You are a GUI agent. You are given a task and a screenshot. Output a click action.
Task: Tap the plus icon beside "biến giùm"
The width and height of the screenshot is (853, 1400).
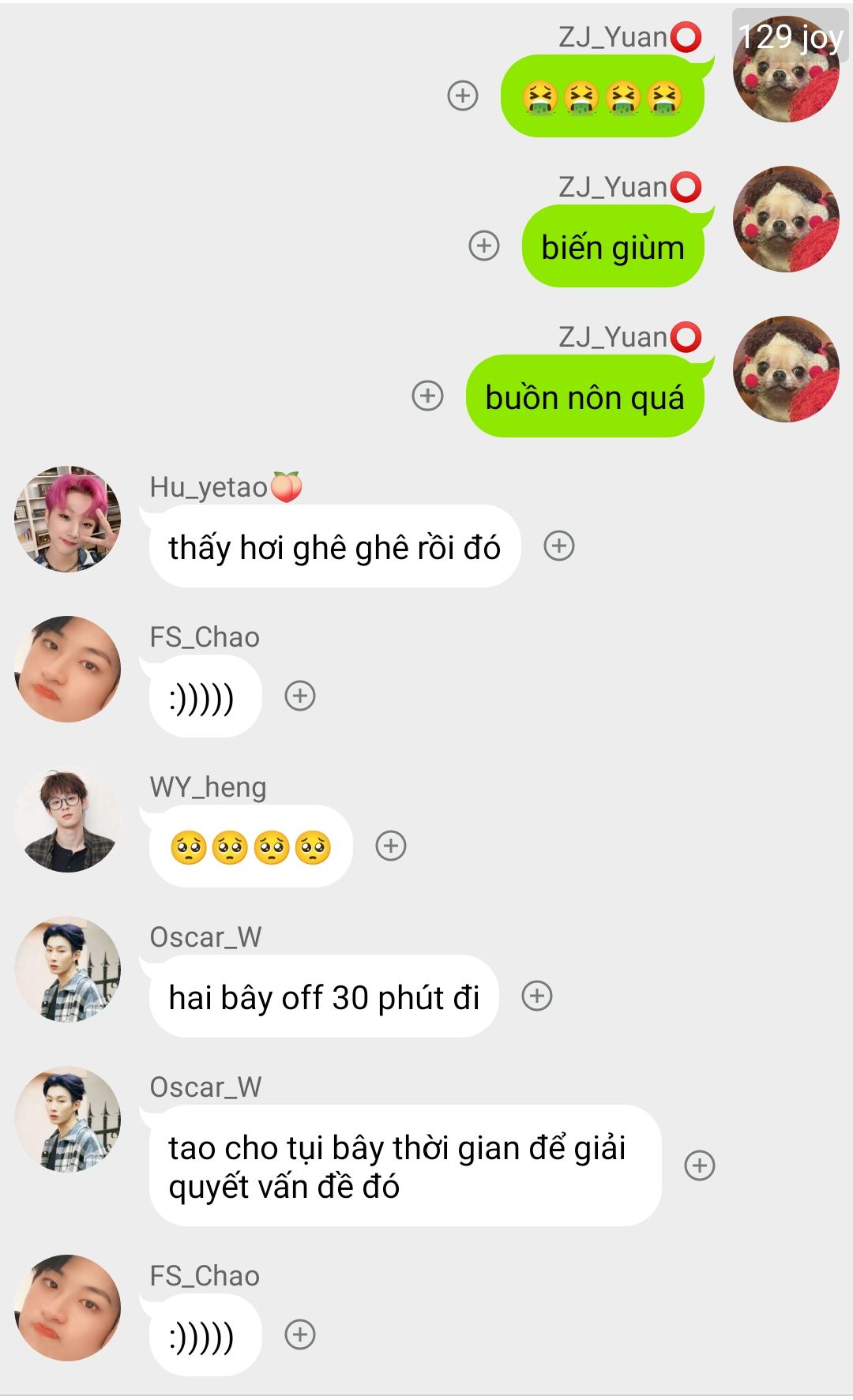(x=484, y=246)
